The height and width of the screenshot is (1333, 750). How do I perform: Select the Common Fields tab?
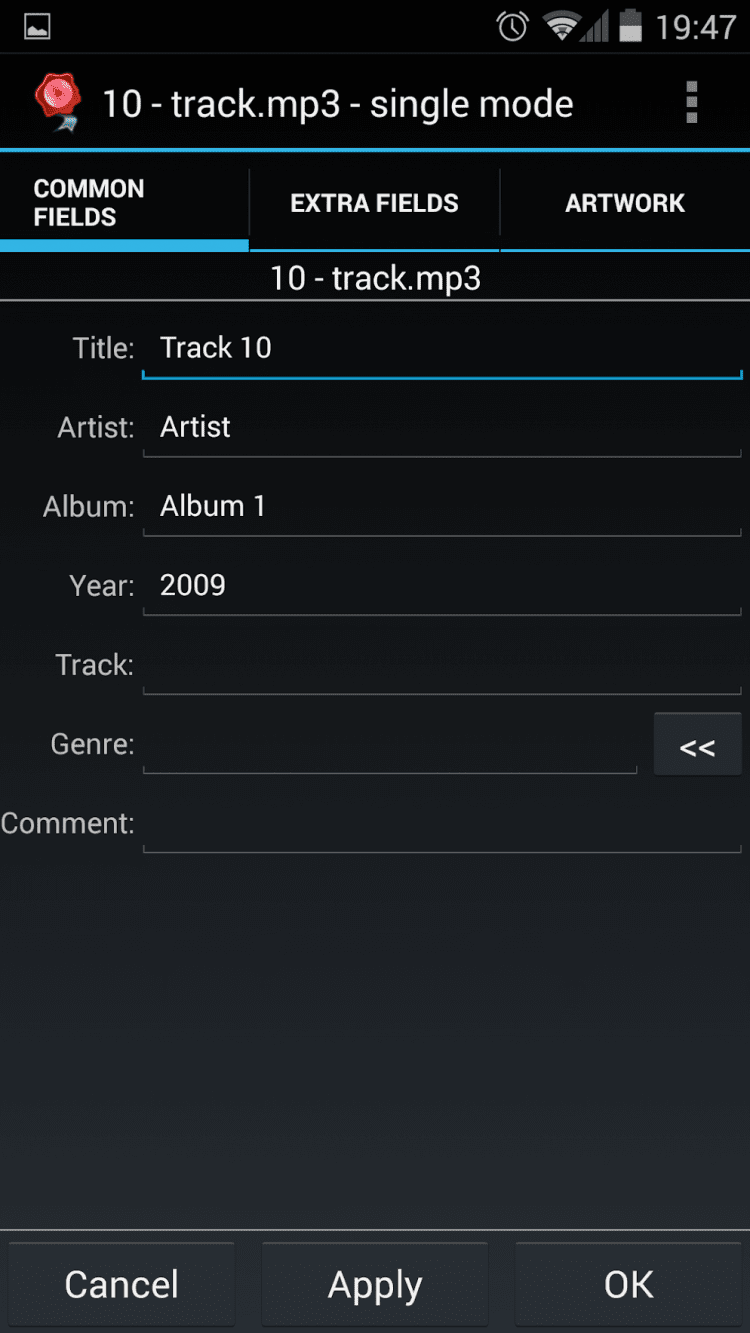(x=123, y=203)
